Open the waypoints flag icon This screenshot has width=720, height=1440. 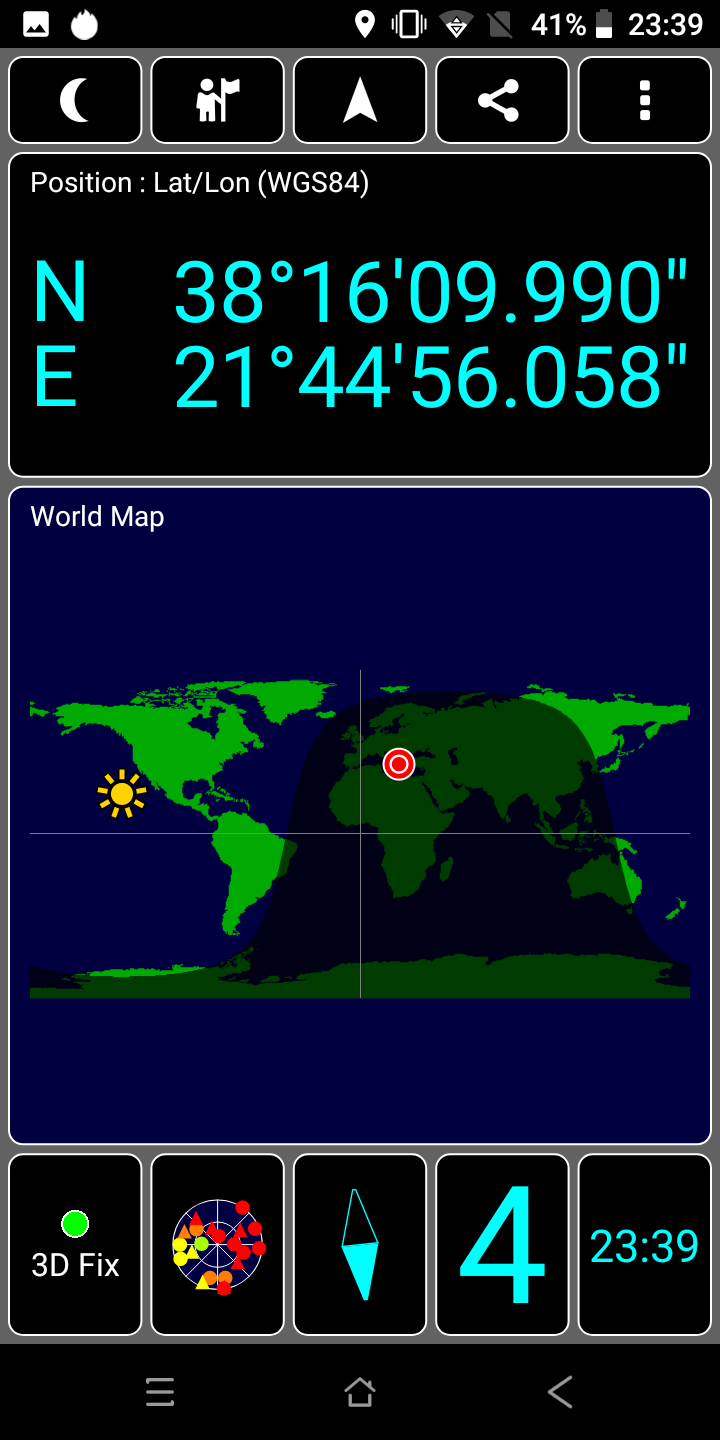click(x=218, y=100)
